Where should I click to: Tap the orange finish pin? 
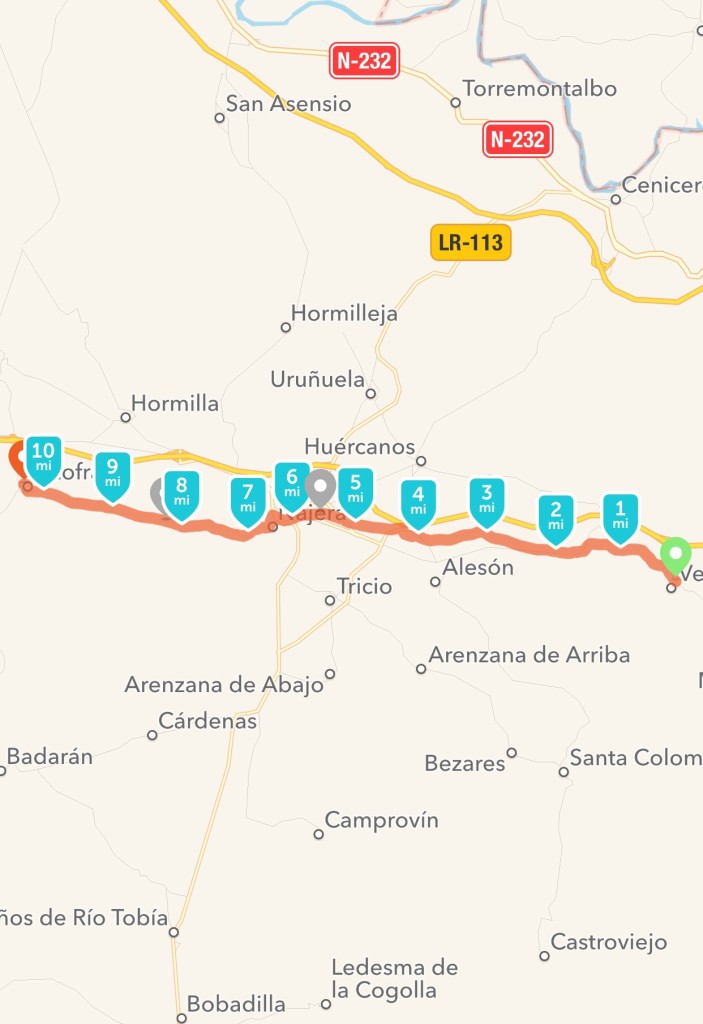[x=18, y=460]
